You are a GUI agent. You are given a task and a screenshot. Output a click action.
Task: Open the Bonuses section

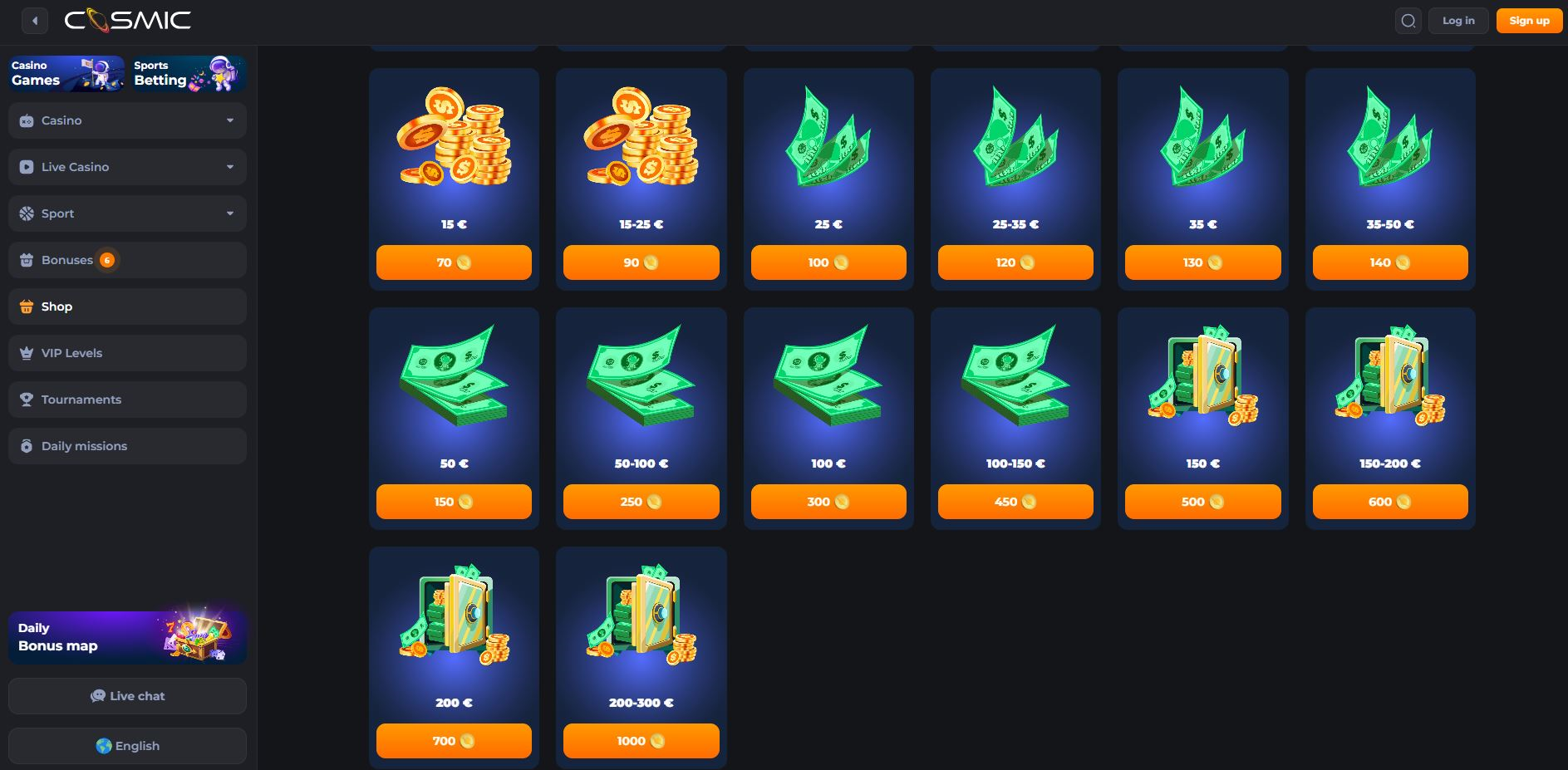click(x=127, y=260)
